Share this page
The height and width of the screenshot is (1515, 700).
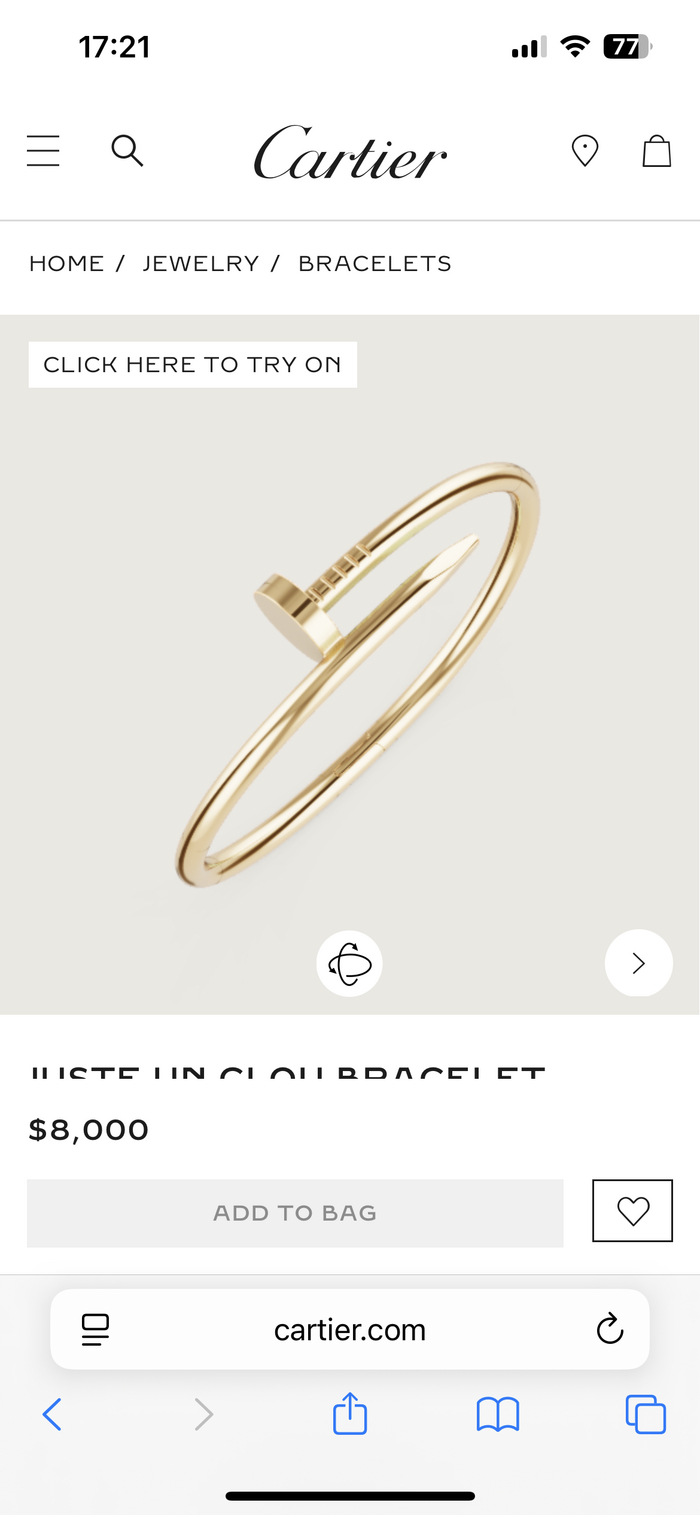(x=350, y=1415)
